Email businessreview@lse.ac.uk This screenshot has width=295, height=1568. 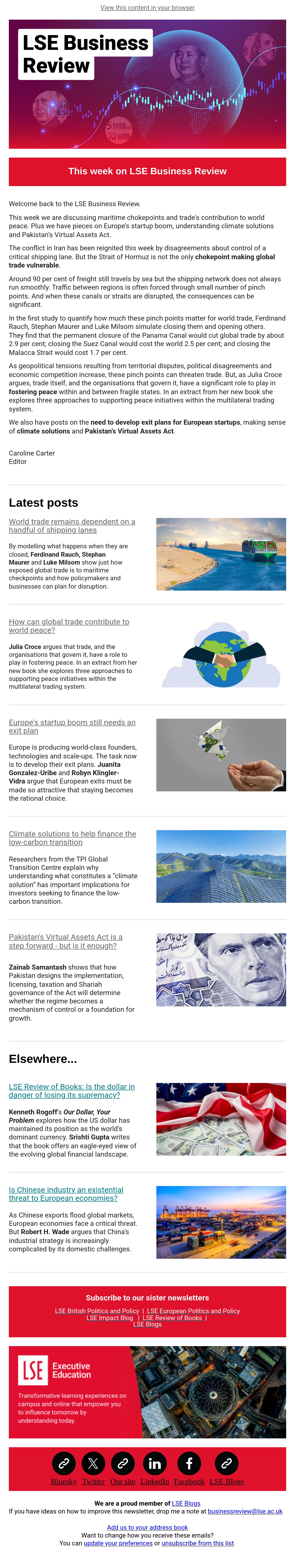pyautogui.click(x=245, y=1511)
